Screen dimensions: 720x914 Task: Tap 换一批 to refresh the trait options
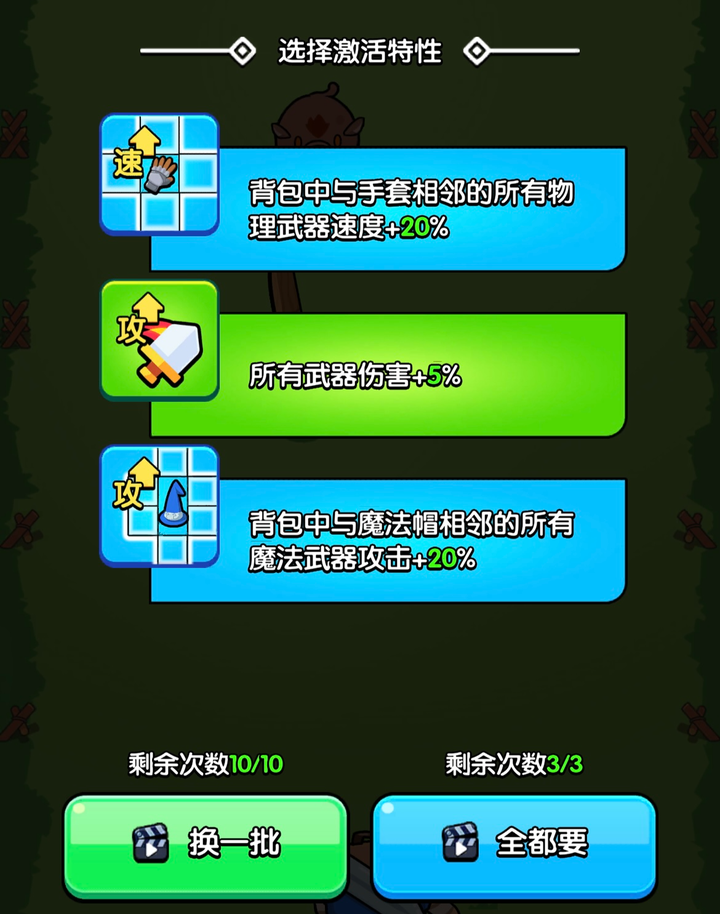point(206,843)
